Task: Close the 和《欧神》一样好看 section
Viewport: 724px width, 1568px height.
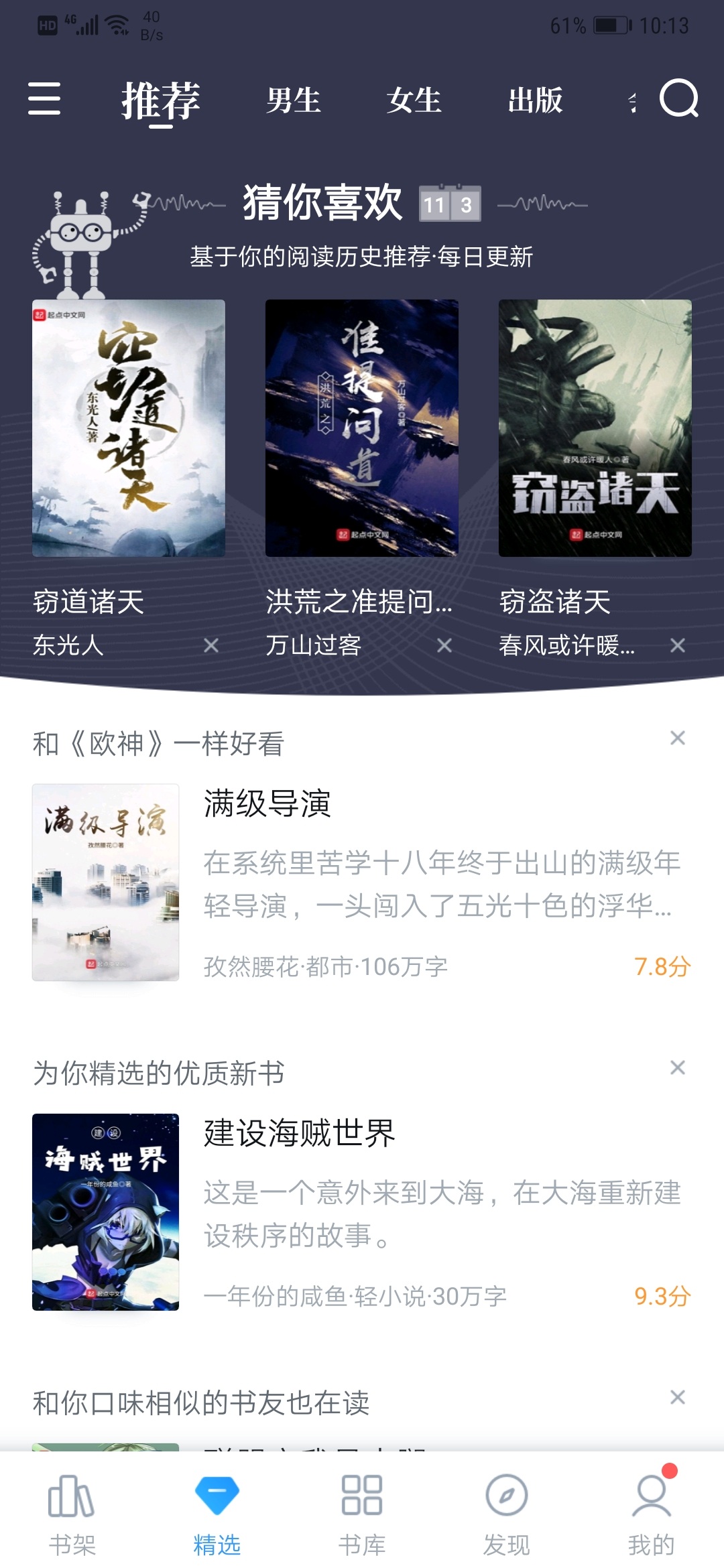Action: click(678, 738)
